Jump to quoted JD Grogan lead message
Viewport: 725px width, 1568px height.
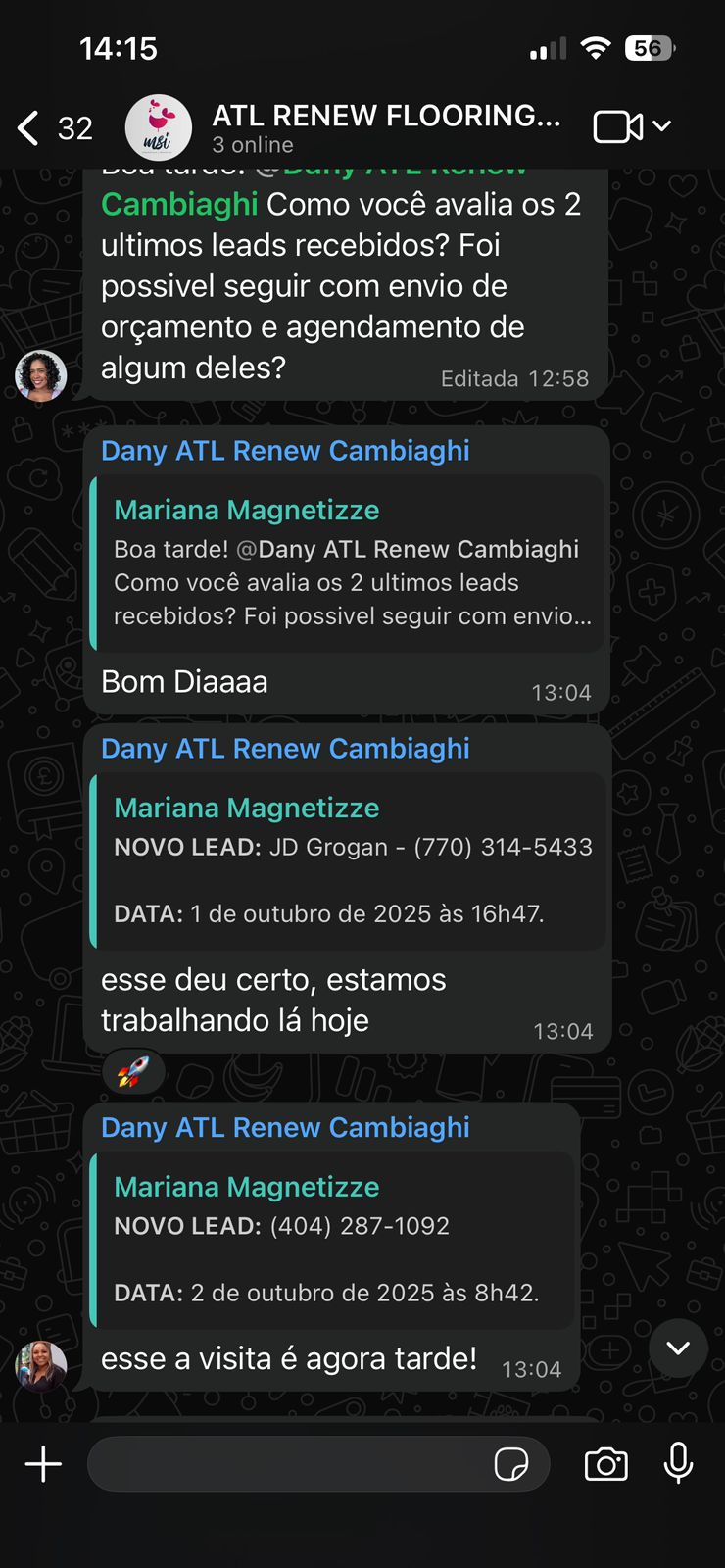pyautogui.click(x=348, y=862)
